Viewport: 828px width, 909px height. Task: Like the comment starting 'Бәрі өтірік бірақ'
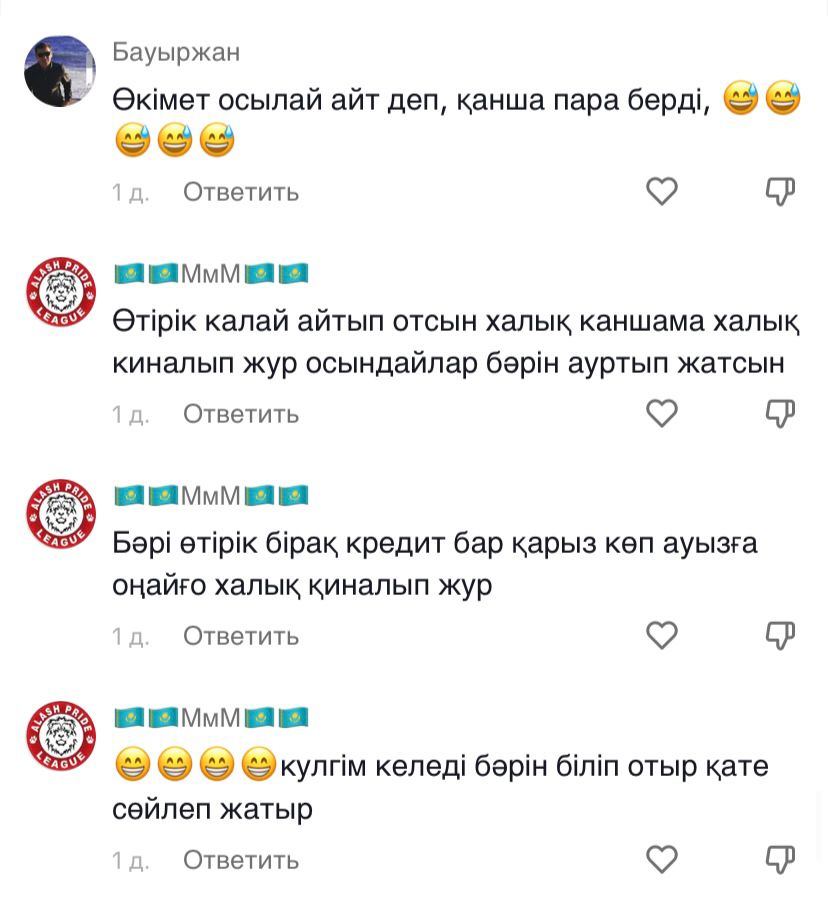pyautogui.click(x=662, y=634)
